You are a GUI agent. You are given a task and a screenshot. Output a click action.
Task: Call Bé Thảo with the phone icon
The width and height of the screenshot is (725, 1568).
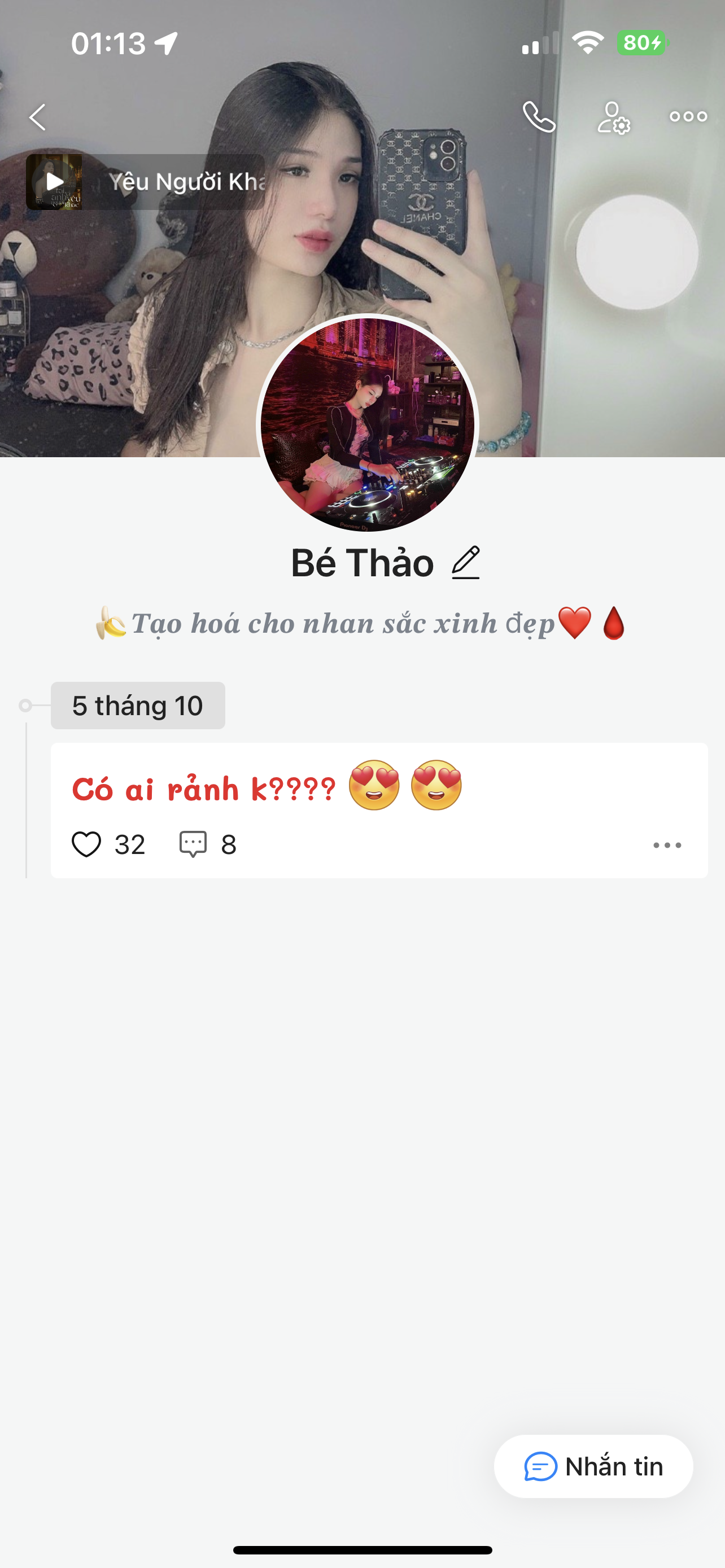[x=539, y=117]
